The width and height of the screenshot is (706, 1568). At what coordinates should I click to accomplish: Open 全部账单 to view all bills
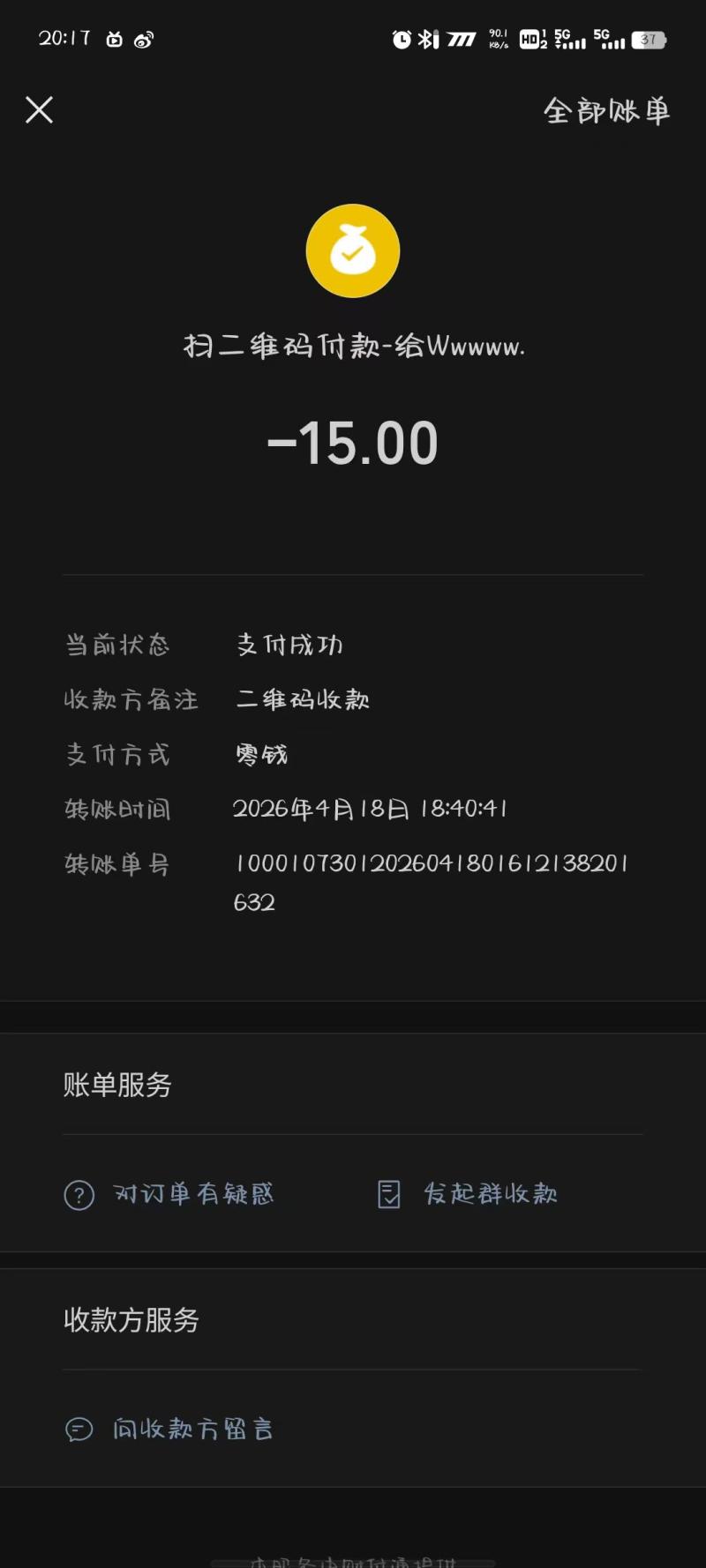point(606,111)
